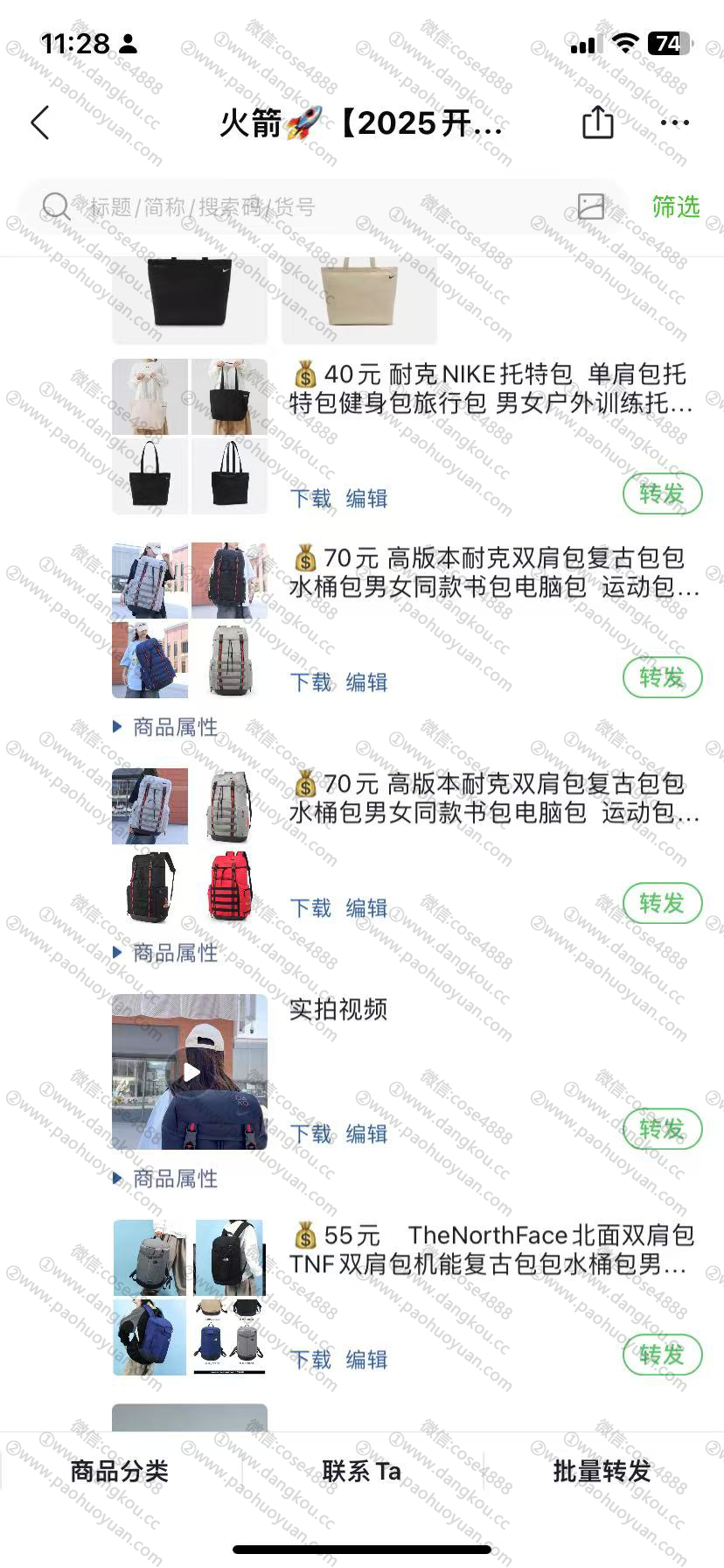The image size is (724, 1568).
Task: Open the white NIKE tote bag photo
Action: (x=359, y=299)
